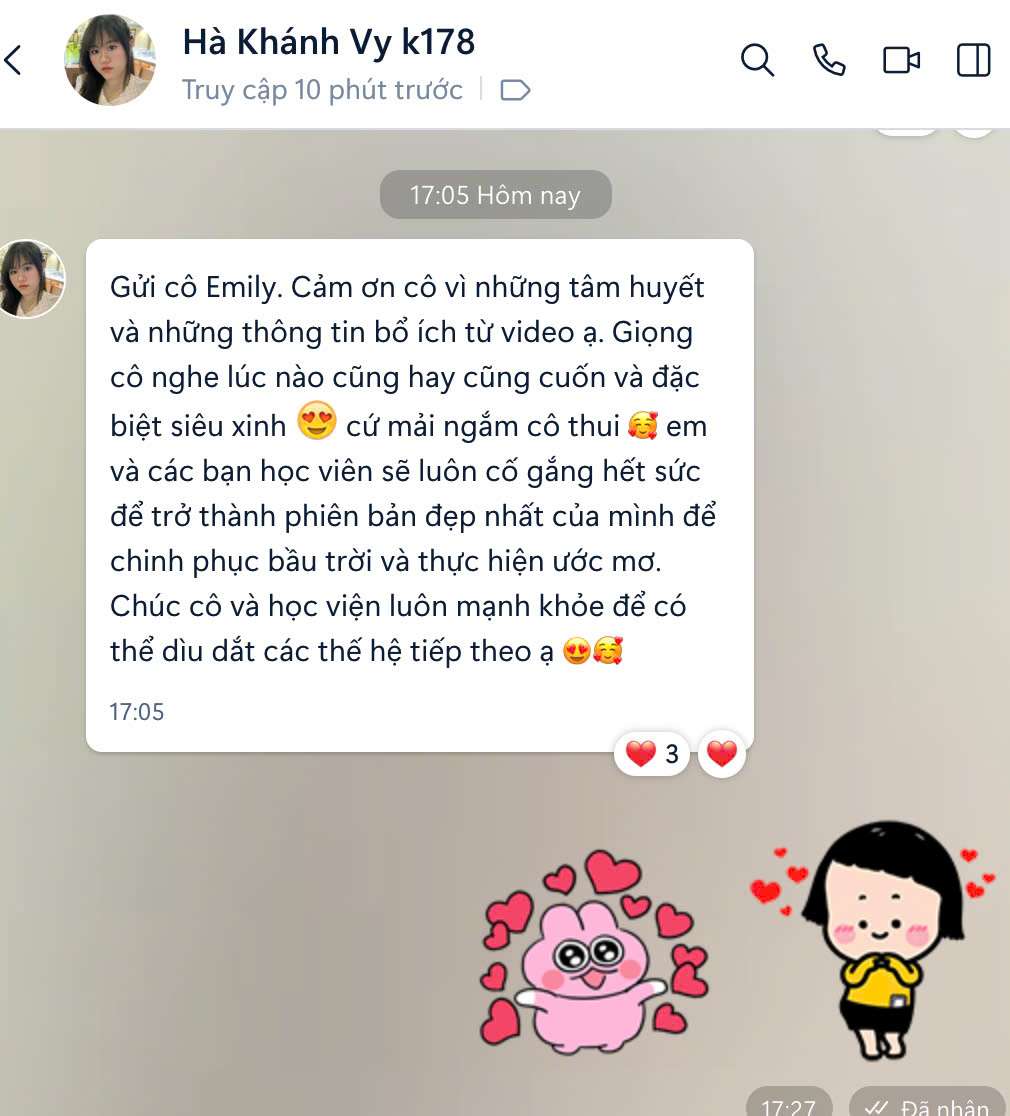Open Hà Khánh Vy's profile photo in header

(x=110, y=60)
